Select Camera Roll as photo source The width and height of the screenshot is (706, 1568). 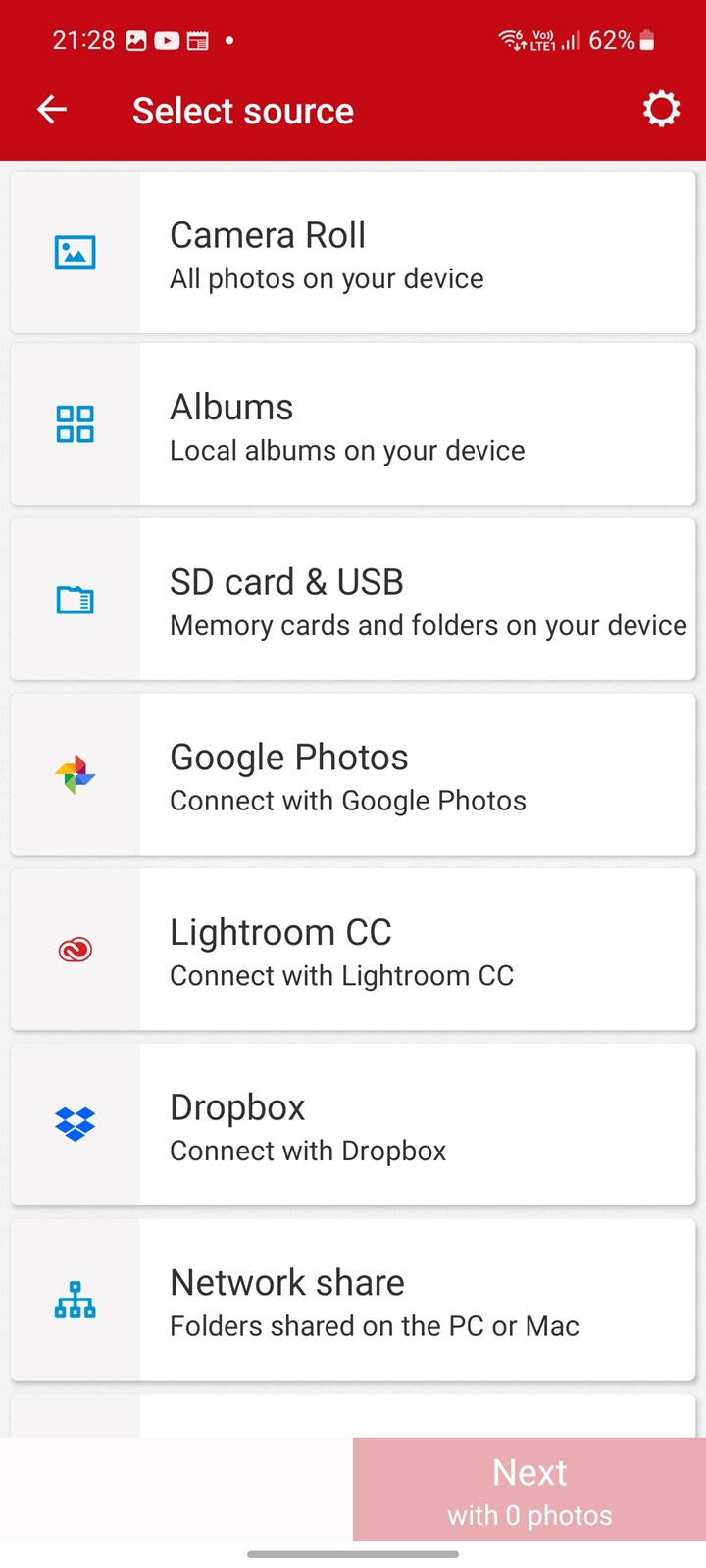[x=353, y=253]
